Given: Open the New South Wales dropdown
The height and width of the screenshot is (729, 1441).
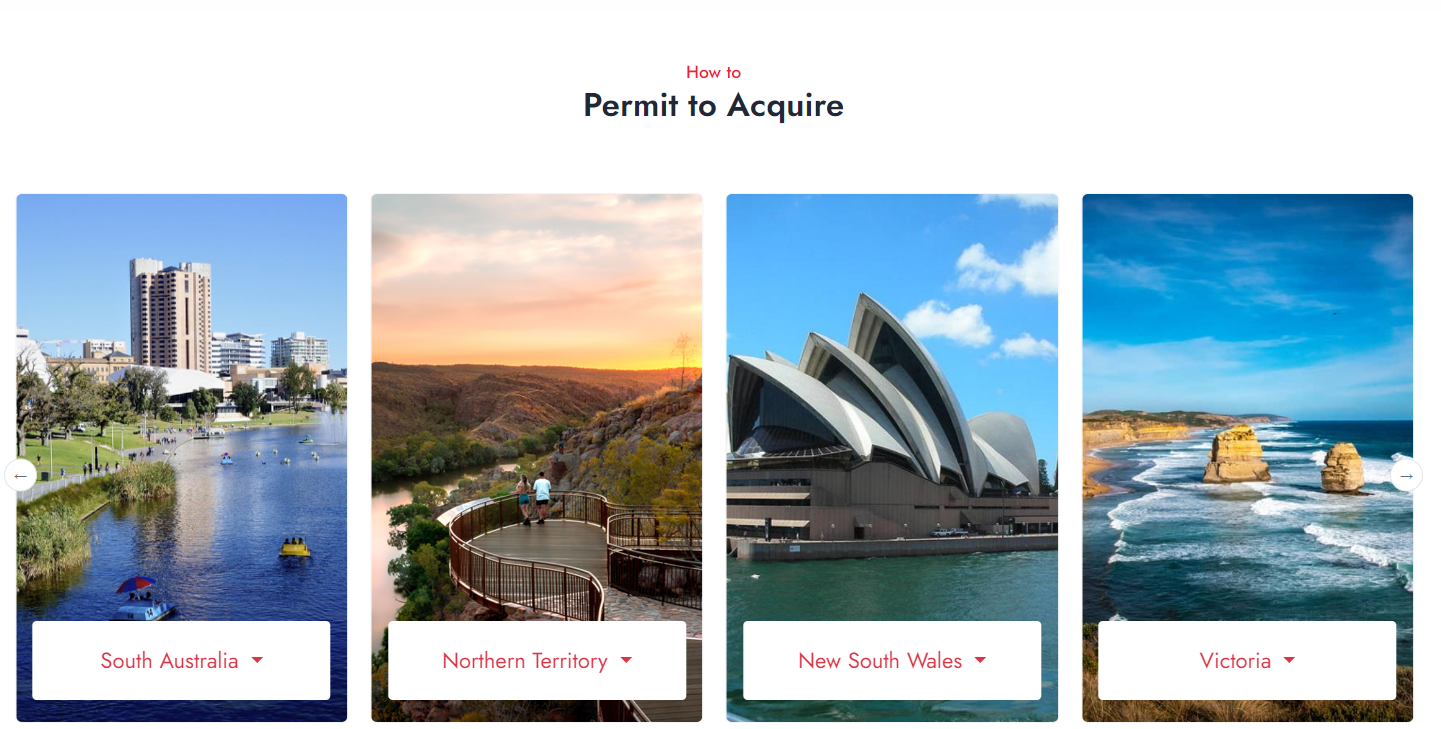Looking at the screenshot, I should 892,661.
